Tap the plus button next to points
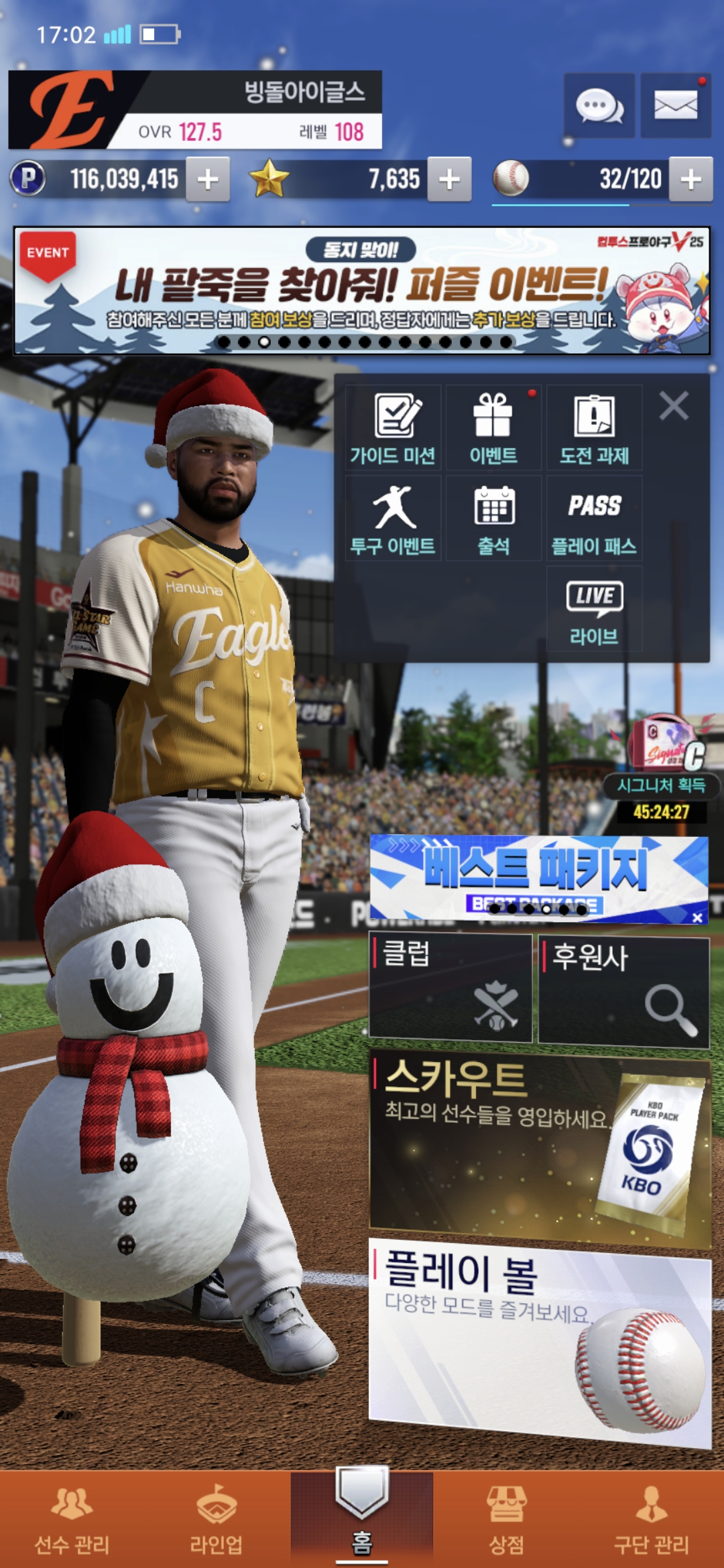Image resolution: width=724 pixels, height=1568 pixels. (x=208, y=180)
